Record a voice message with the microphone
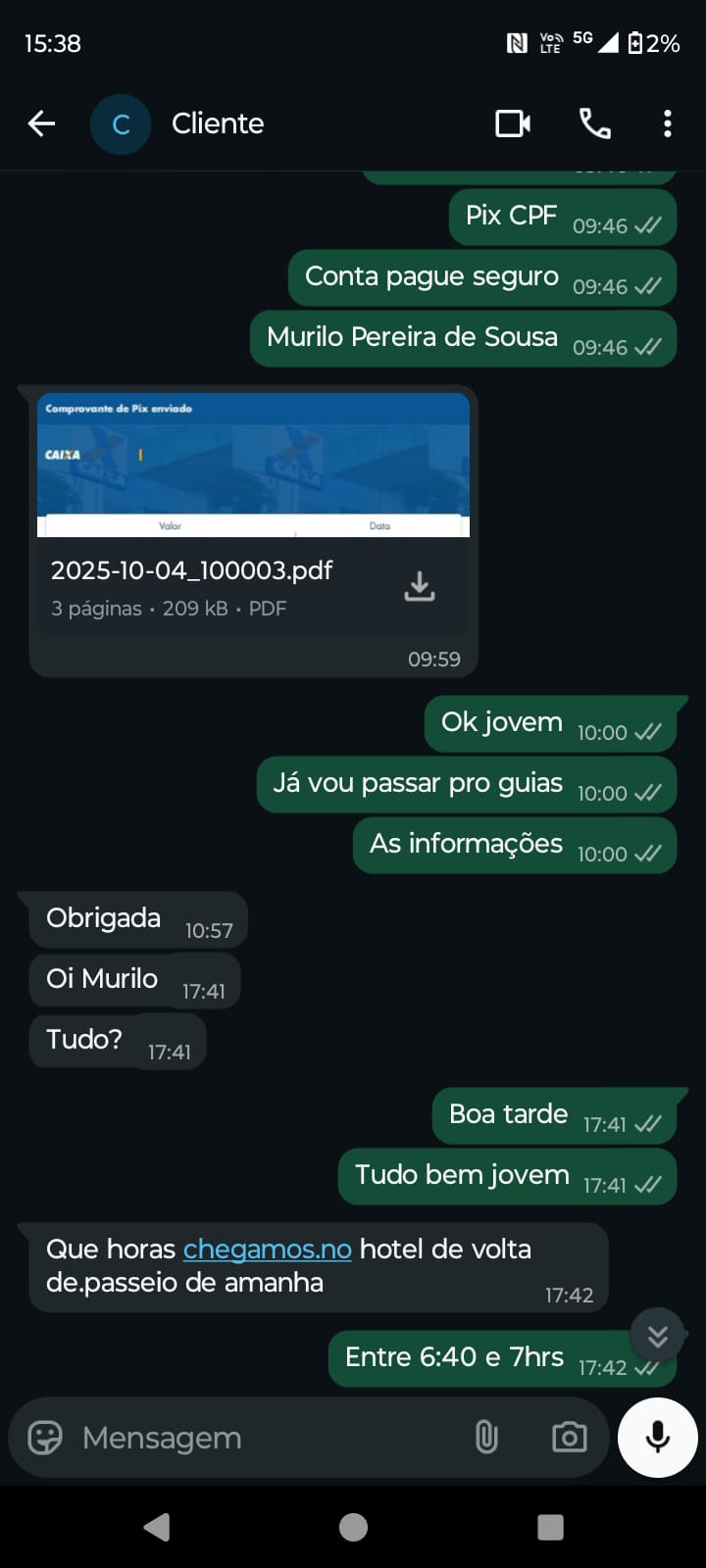706x1568 pixels. click(658, 1438)
